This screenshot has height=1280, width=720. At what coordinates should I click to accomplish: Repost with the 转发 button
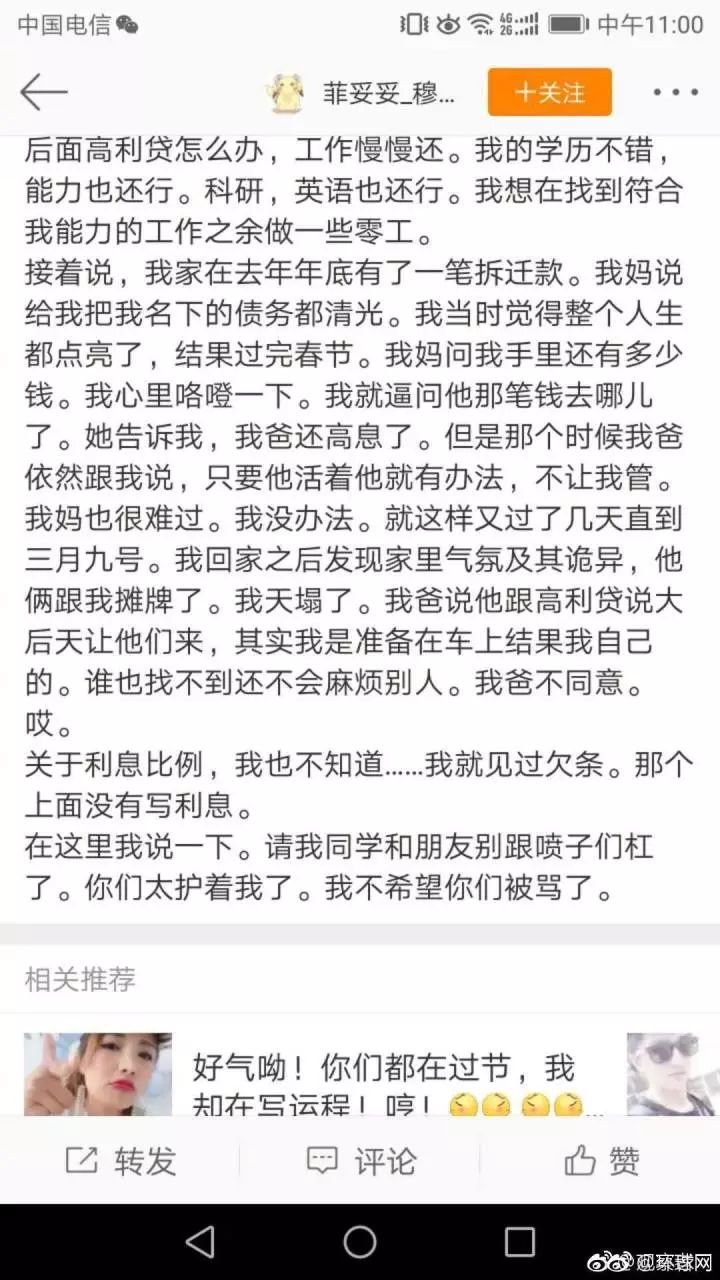[x=120, y=1160]
